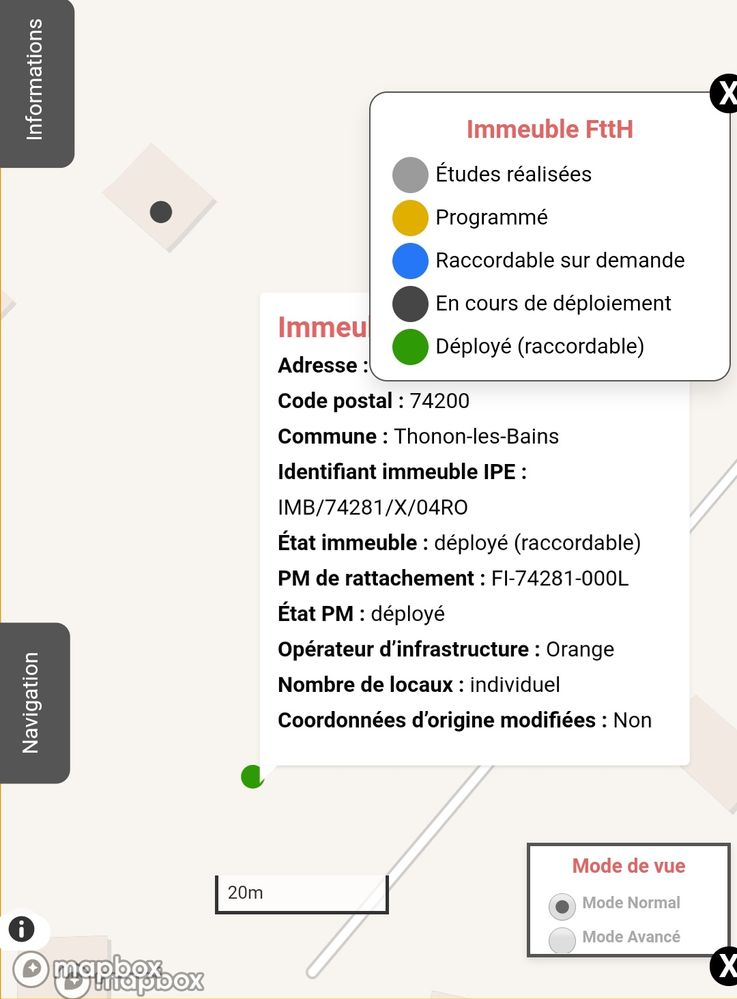Close the Mode de vue panel
The width and height of the screenshot is (737, 999).
(x=725, y=967)
